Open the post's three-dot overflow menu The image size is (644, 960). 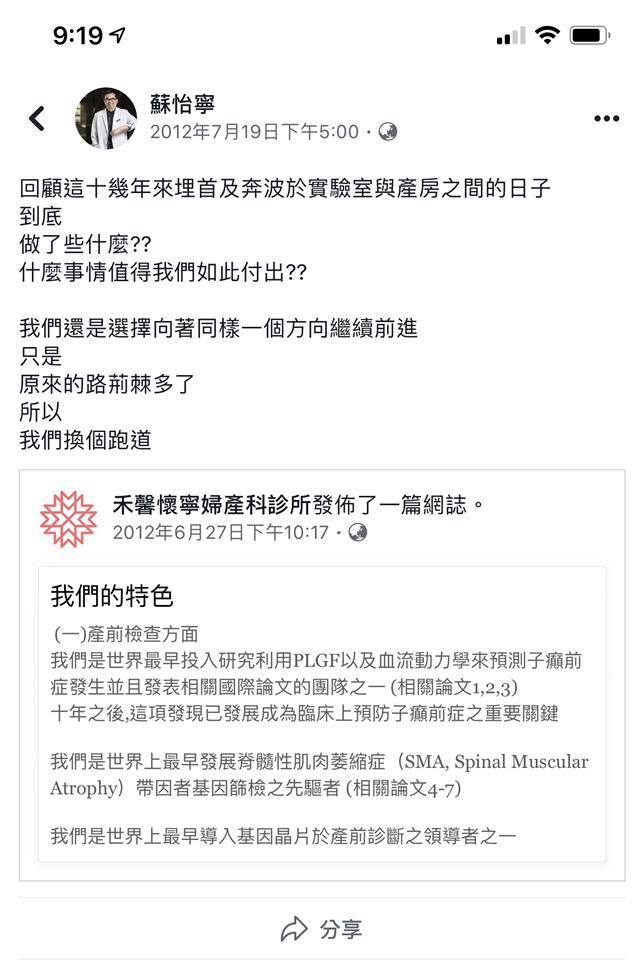606,119
